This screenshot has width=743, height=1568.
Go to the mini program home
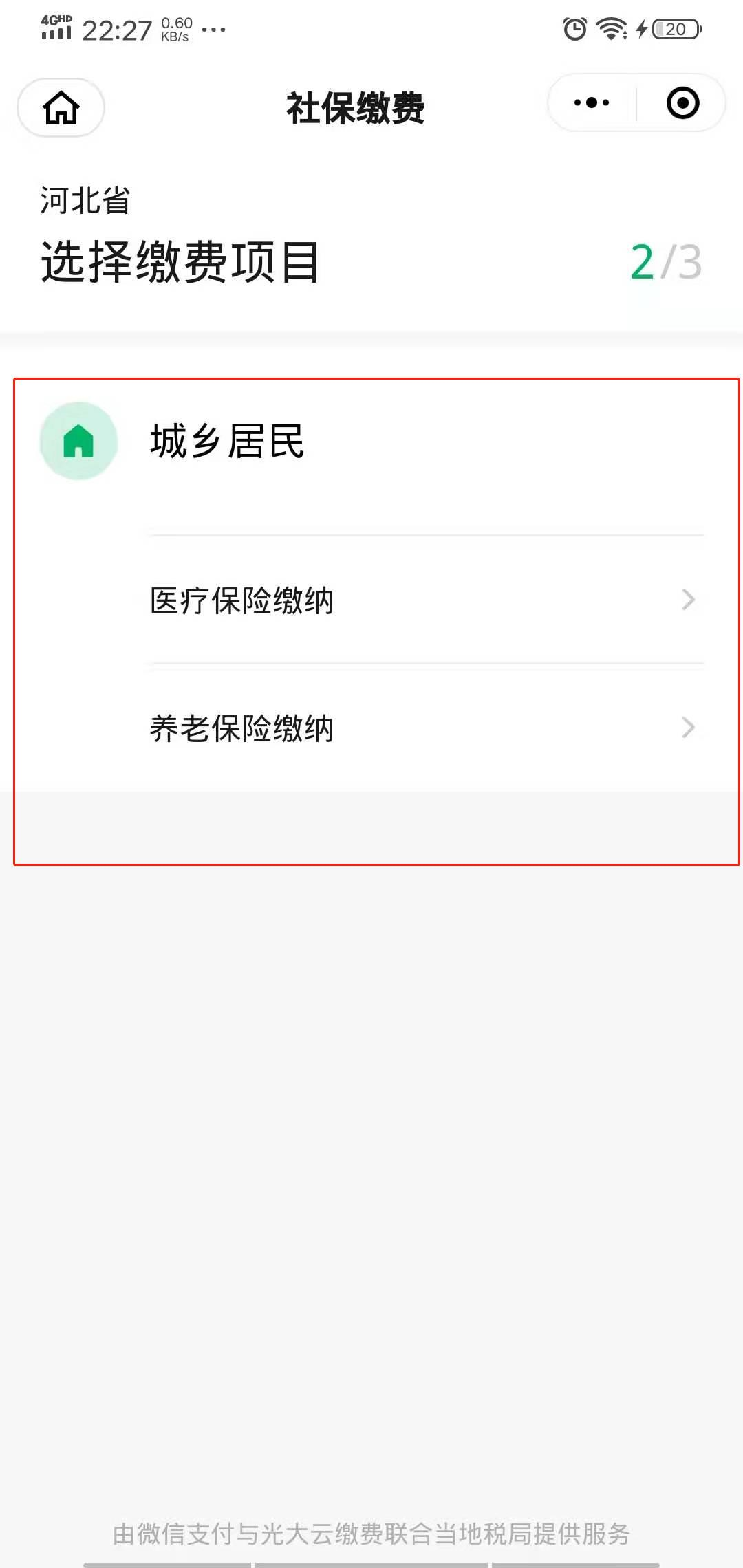61,107
